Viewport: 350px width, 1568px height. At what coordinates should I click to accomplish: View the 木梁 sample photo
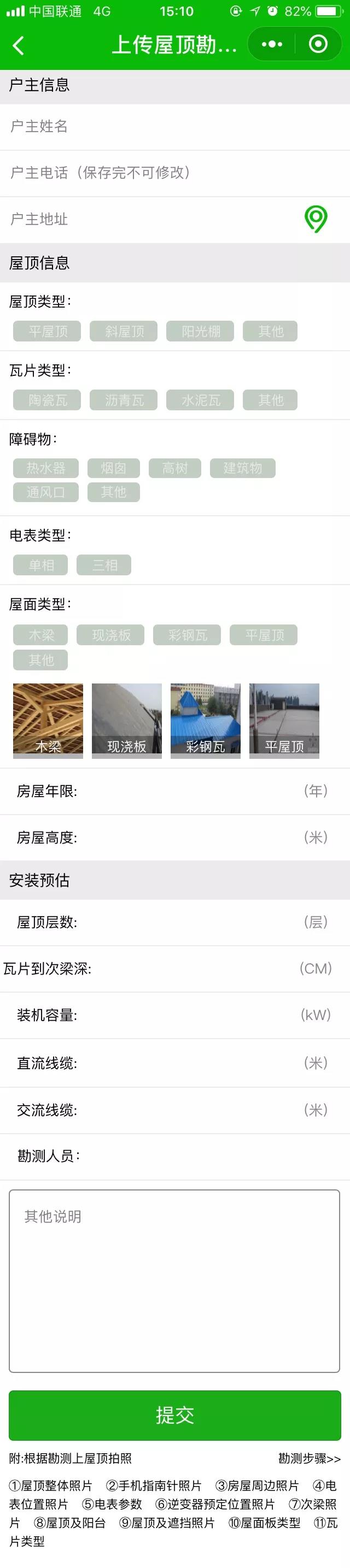click(x=48, y=721)
